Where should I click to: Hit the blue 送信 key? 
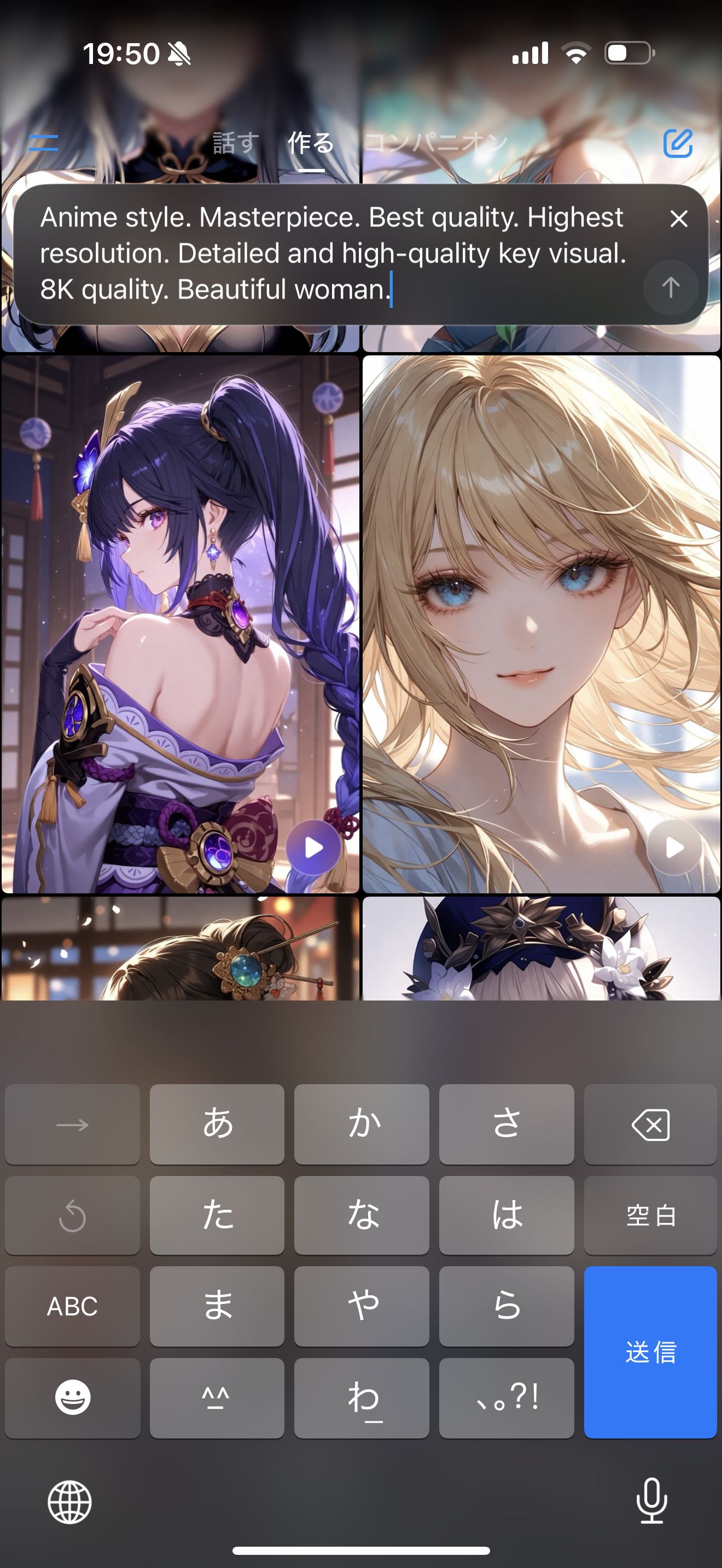(x=650, y=1353)
